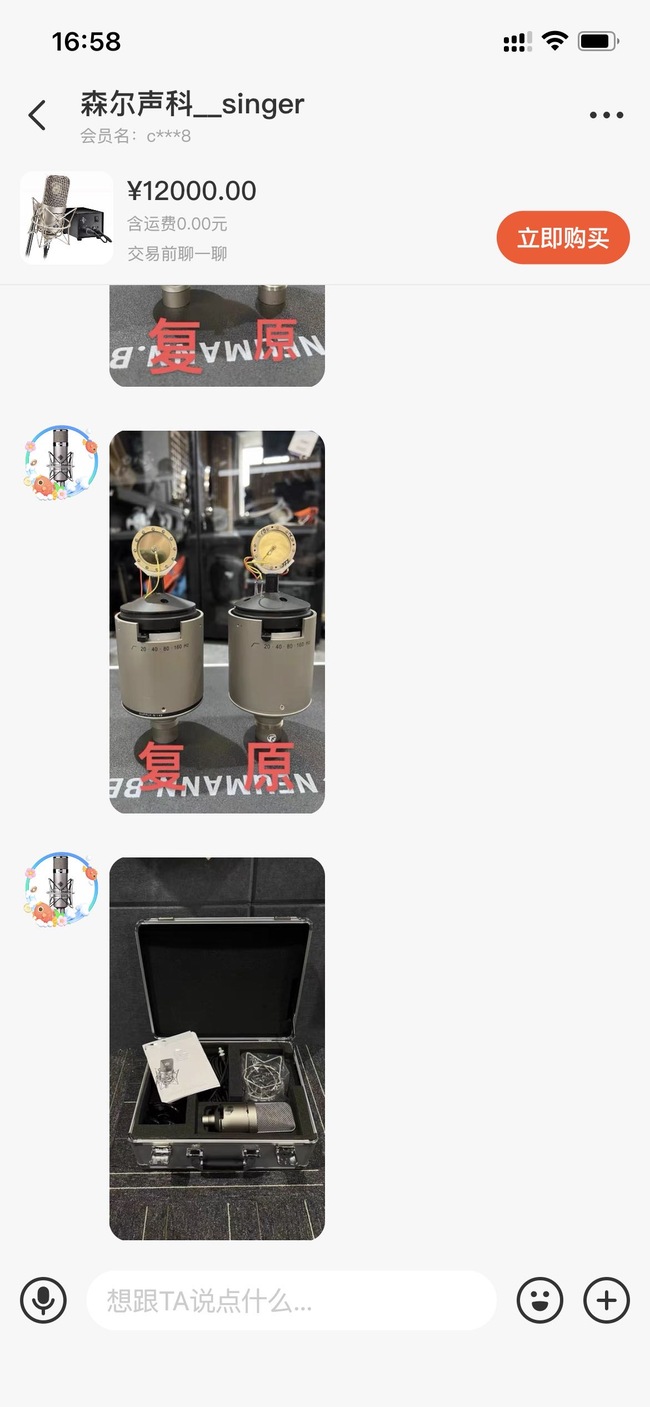Focus the 想跟TA说点什么 message field
The width and height of the screenshot is (650, 1407).
(x=291, y=1300)
